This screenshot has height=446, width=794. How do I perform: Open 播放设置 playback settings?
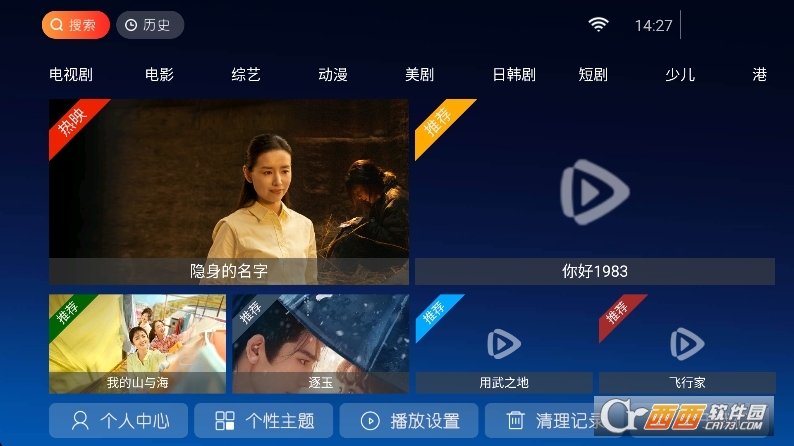pyautogui.click(x=409, y=421)
